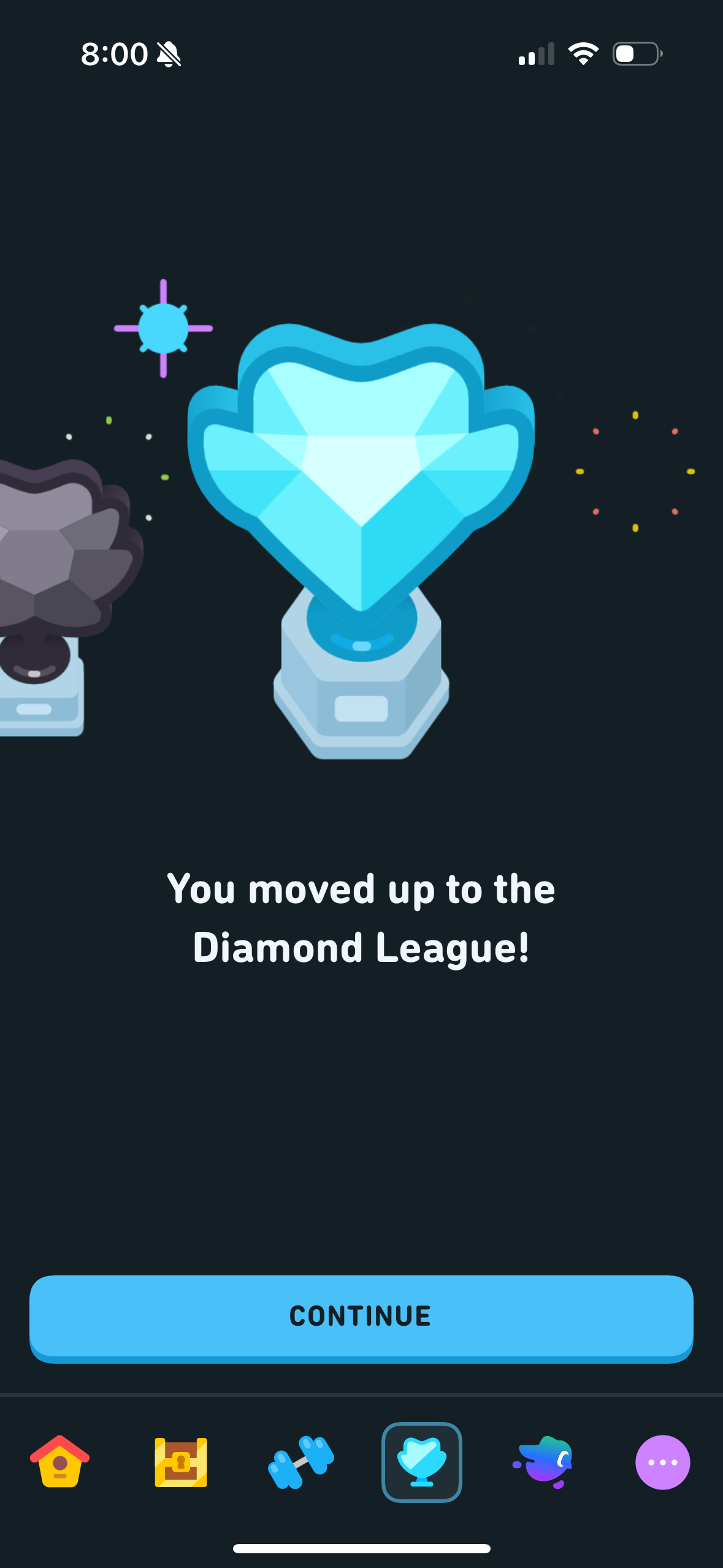Go to the Home learning path tab

pyautogui.click(x=59, y=1462)
